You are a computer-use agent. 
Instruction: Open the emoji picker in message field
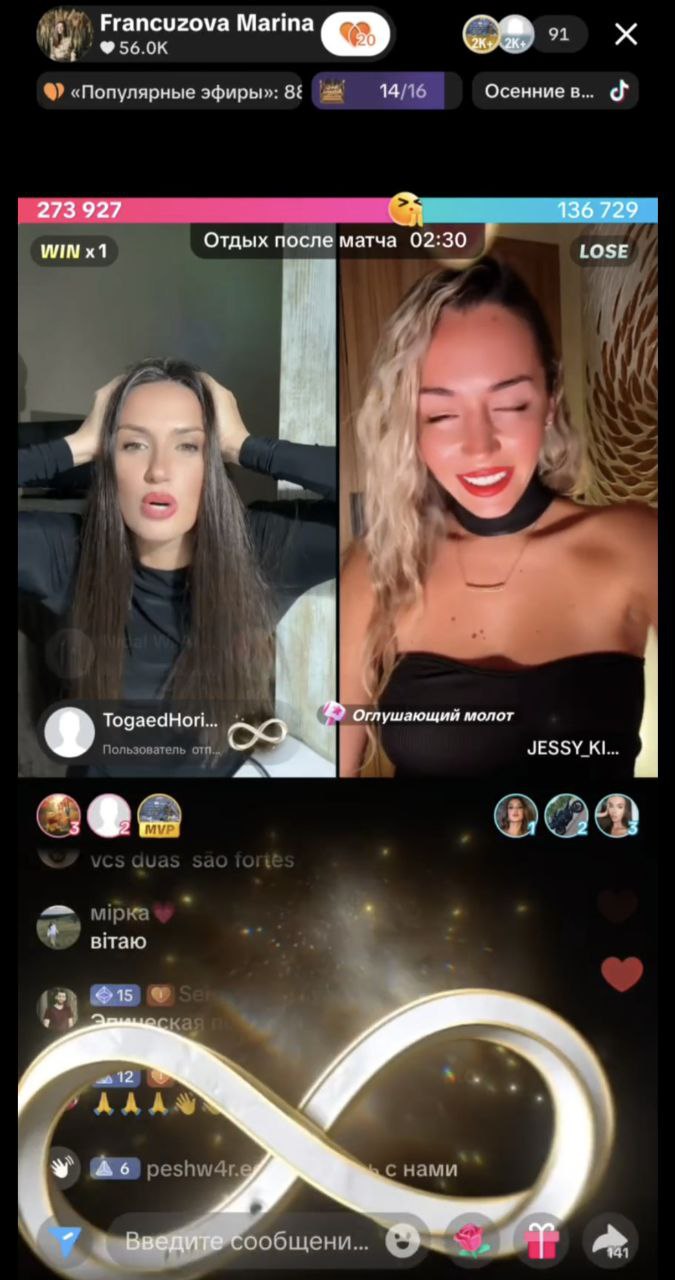coord(402,1241)
